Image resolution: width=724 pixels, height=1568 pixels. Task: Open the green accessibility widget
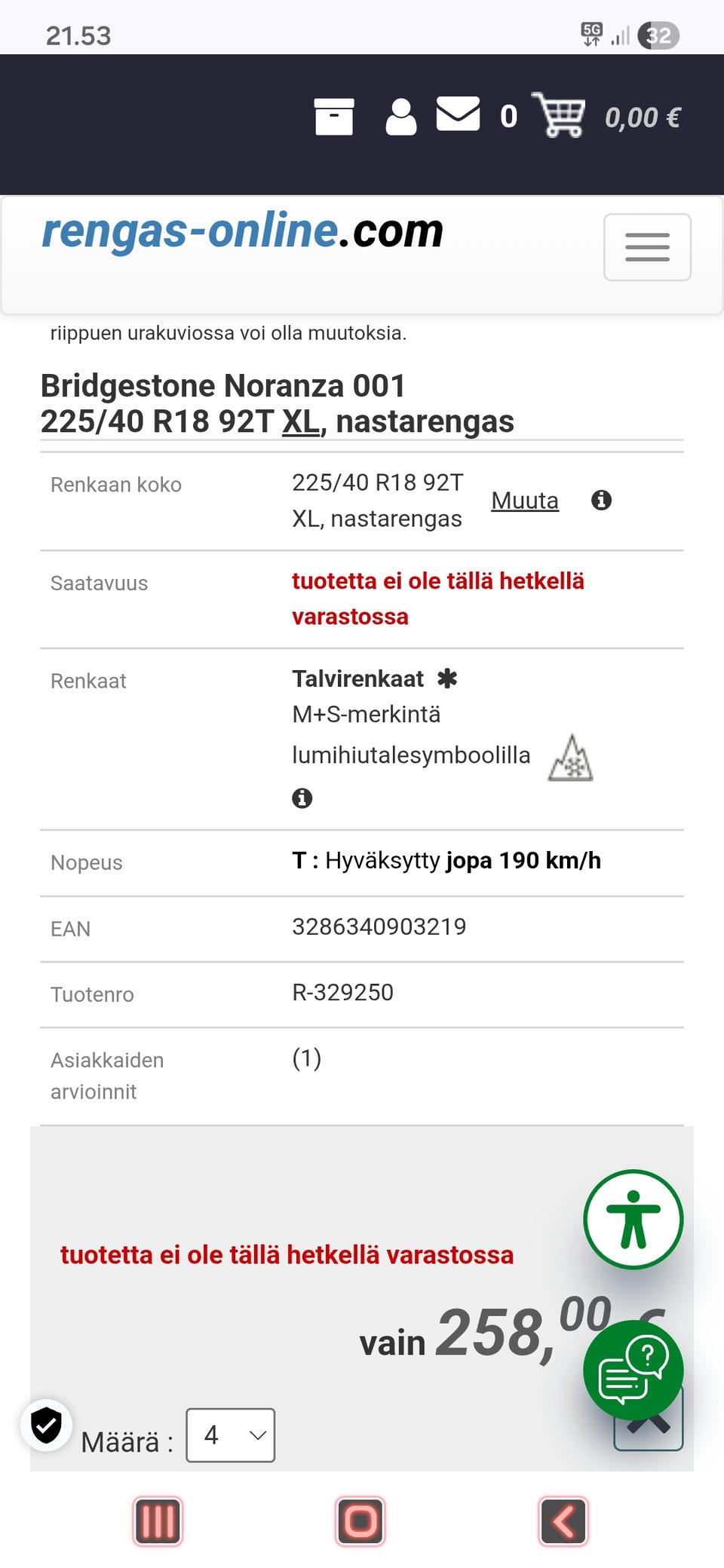[x=633, y=1219]
